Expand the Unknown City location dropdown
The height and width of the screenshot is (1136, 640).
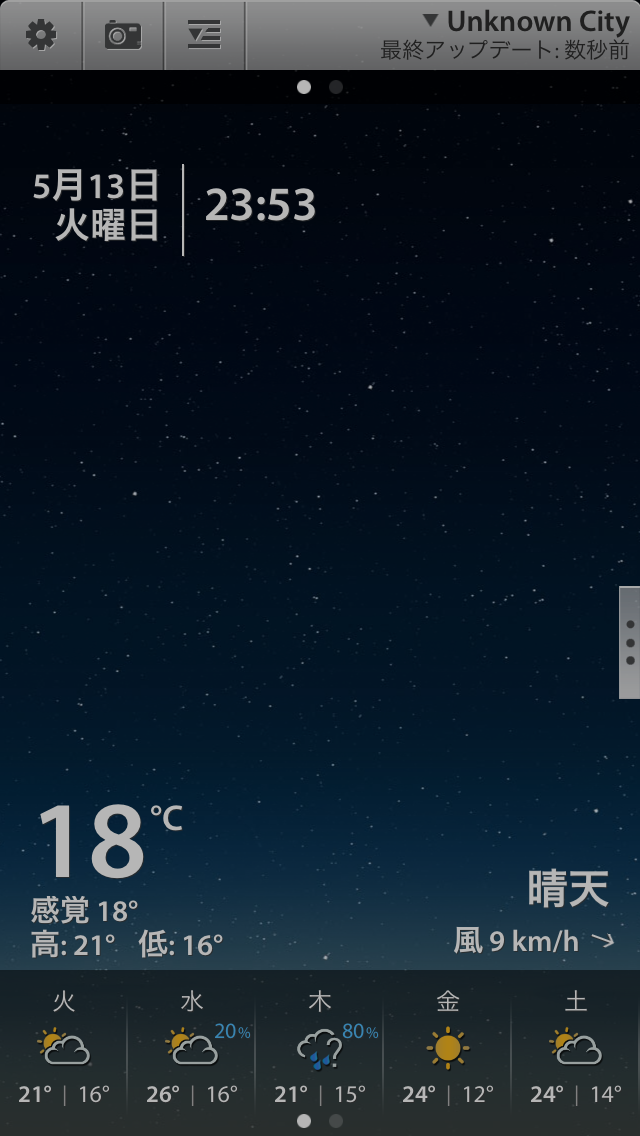[x=525, y=22]
